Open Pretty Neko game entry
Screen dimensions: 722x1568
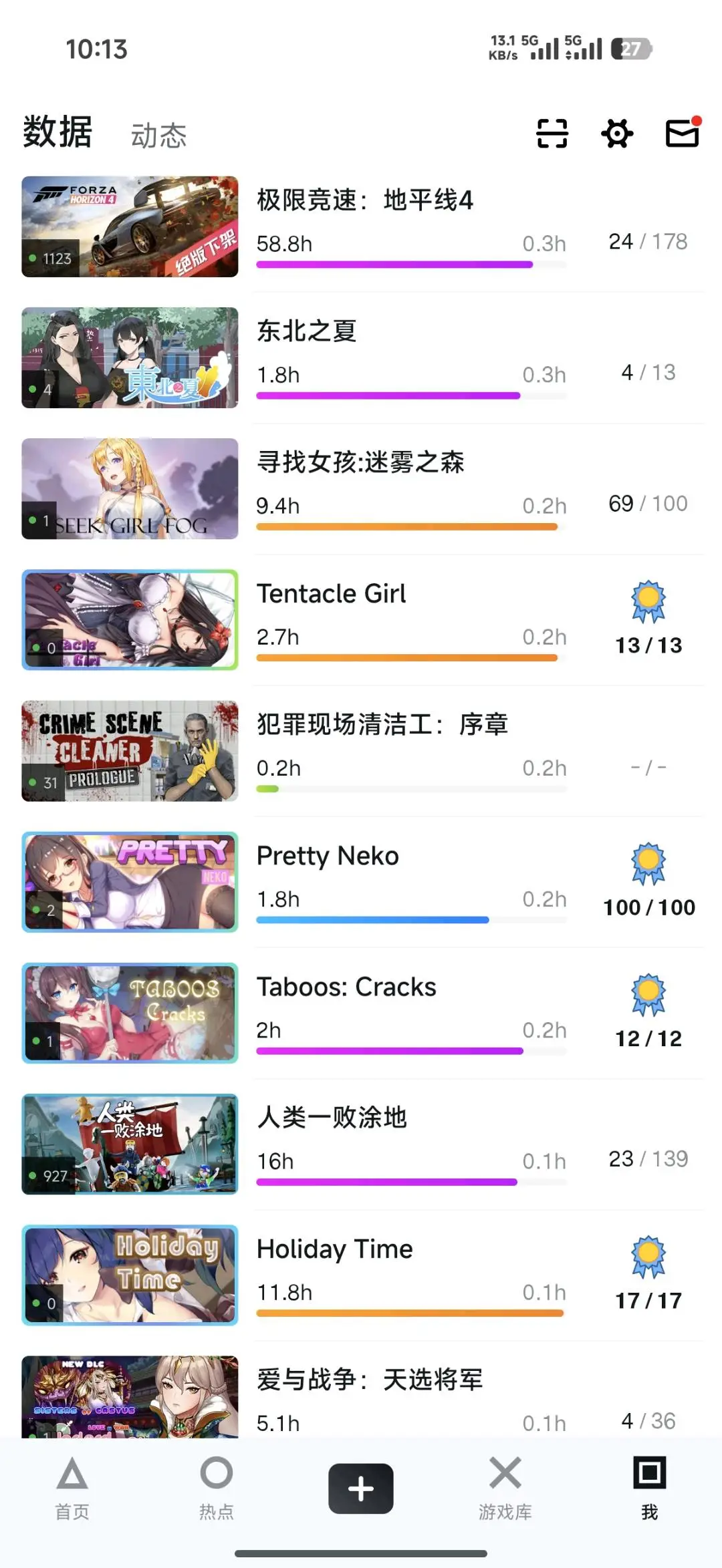click(x=328, y=856)
